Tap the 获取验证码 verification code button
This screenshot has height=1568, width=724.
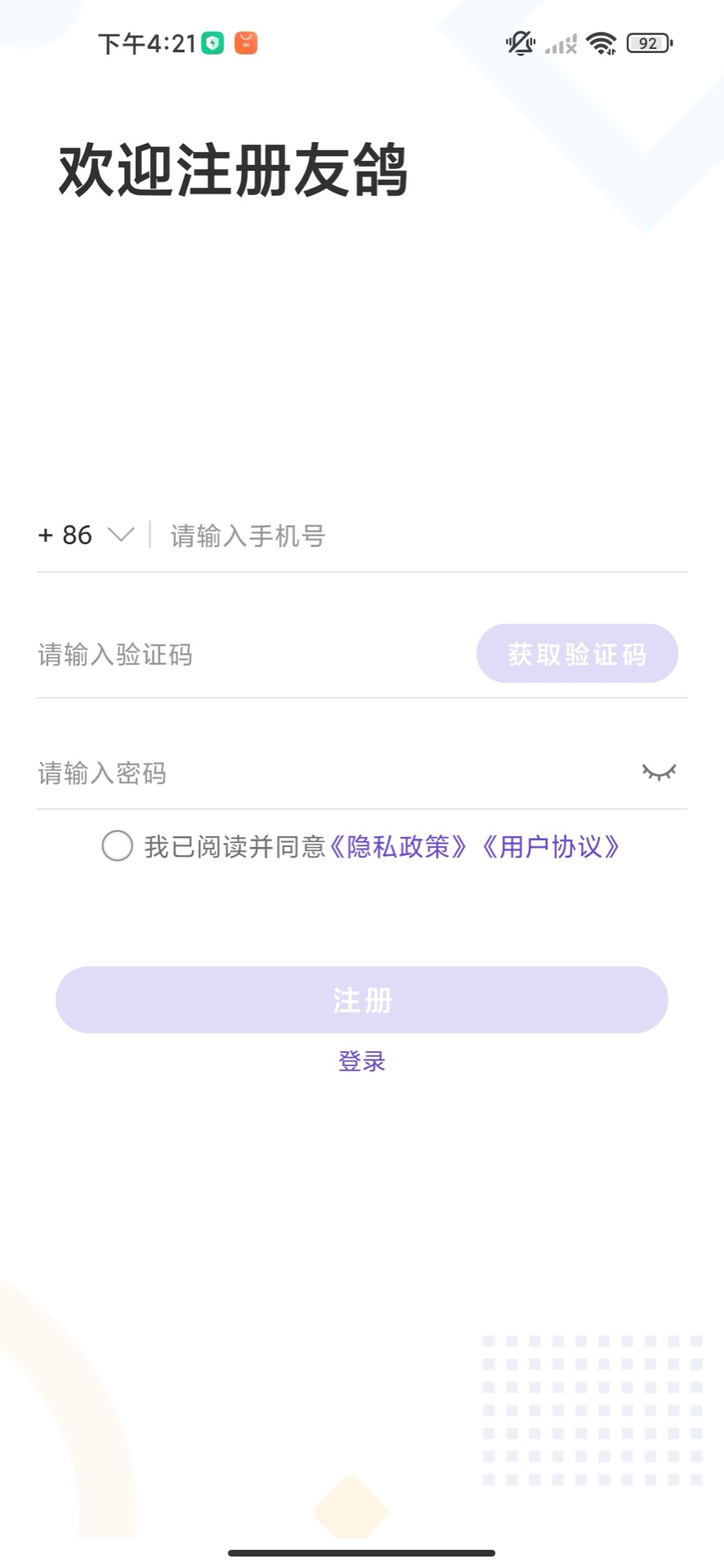point(577,653)
